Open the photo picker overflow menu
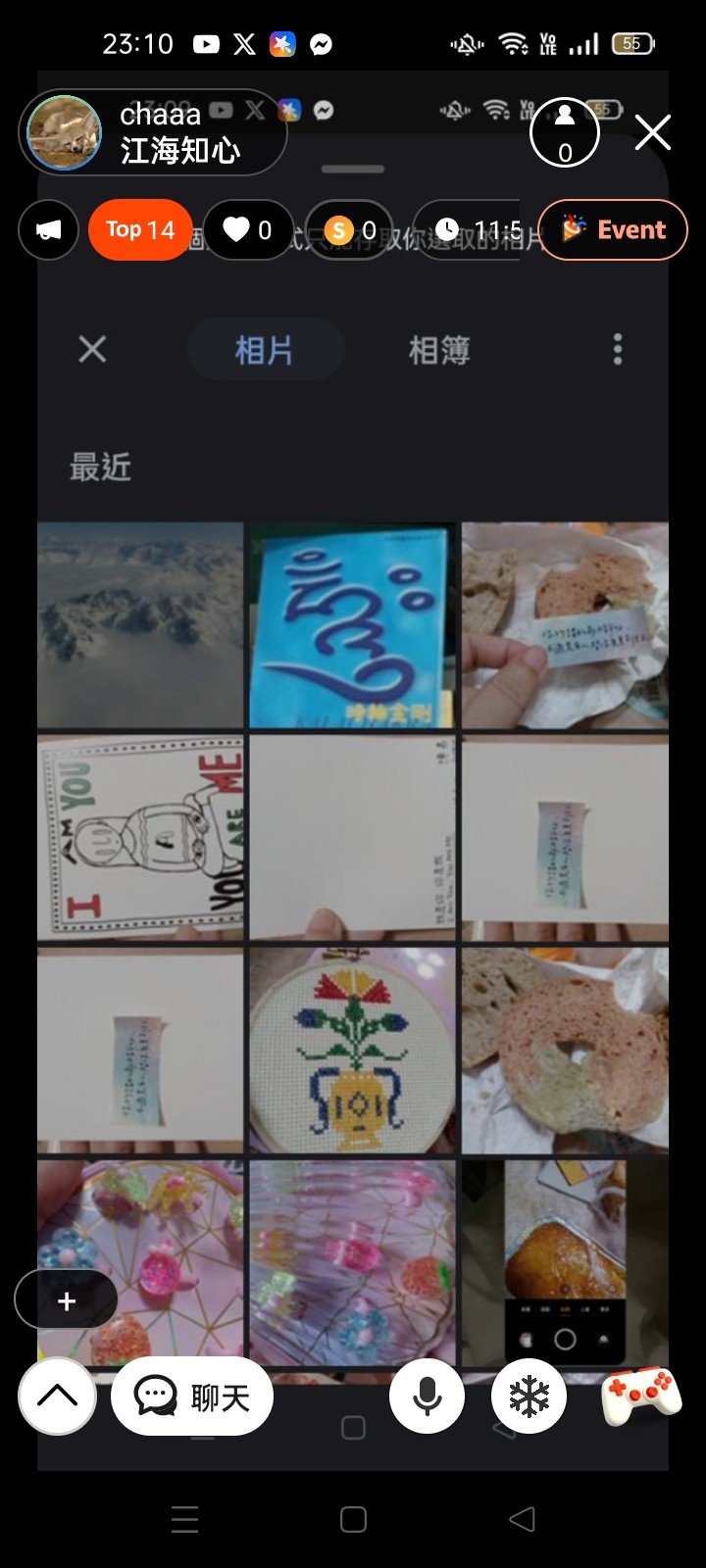The height and width of the screenshot is (1568, 706). pos(617,350)
